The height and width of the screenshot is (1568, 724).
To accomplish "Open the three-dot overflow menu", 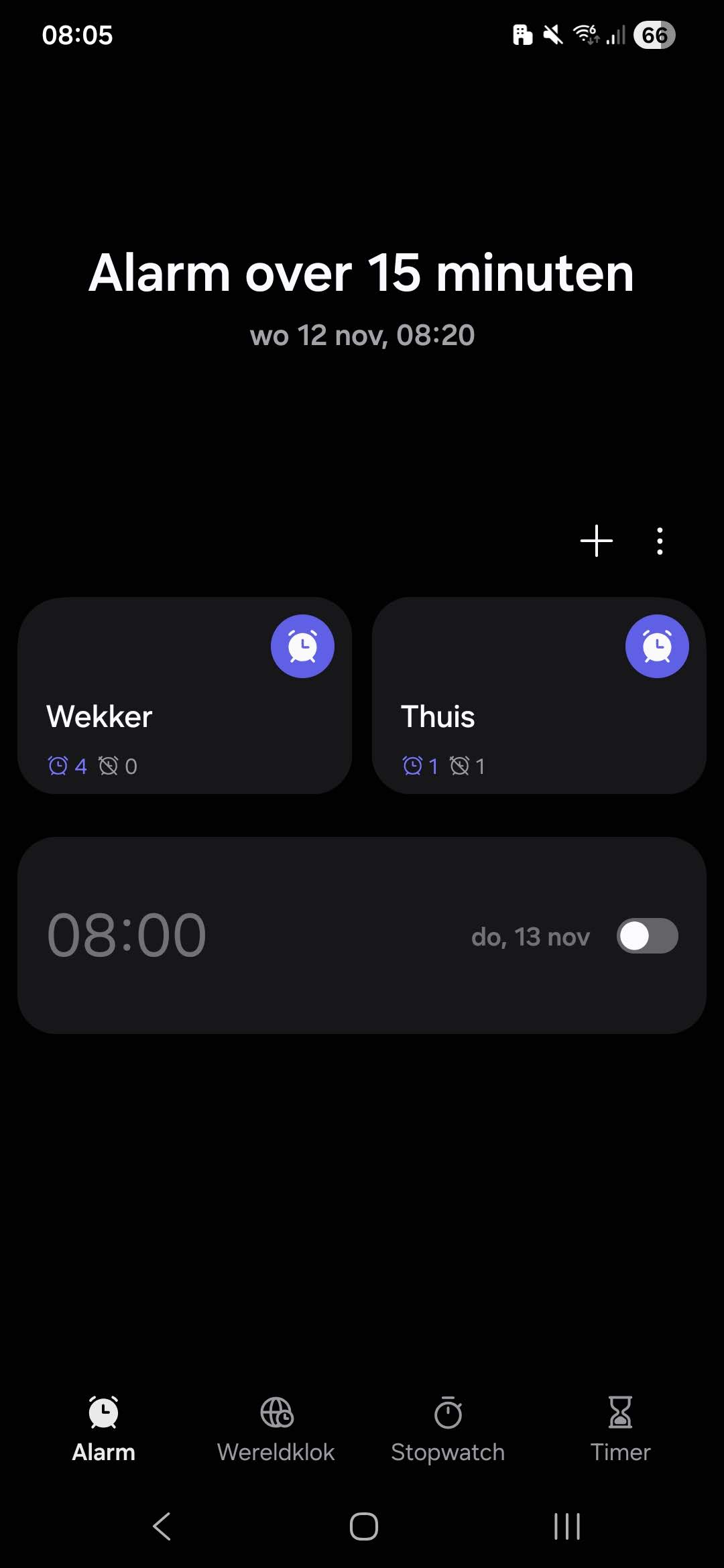I will click(x=660, y=541).
